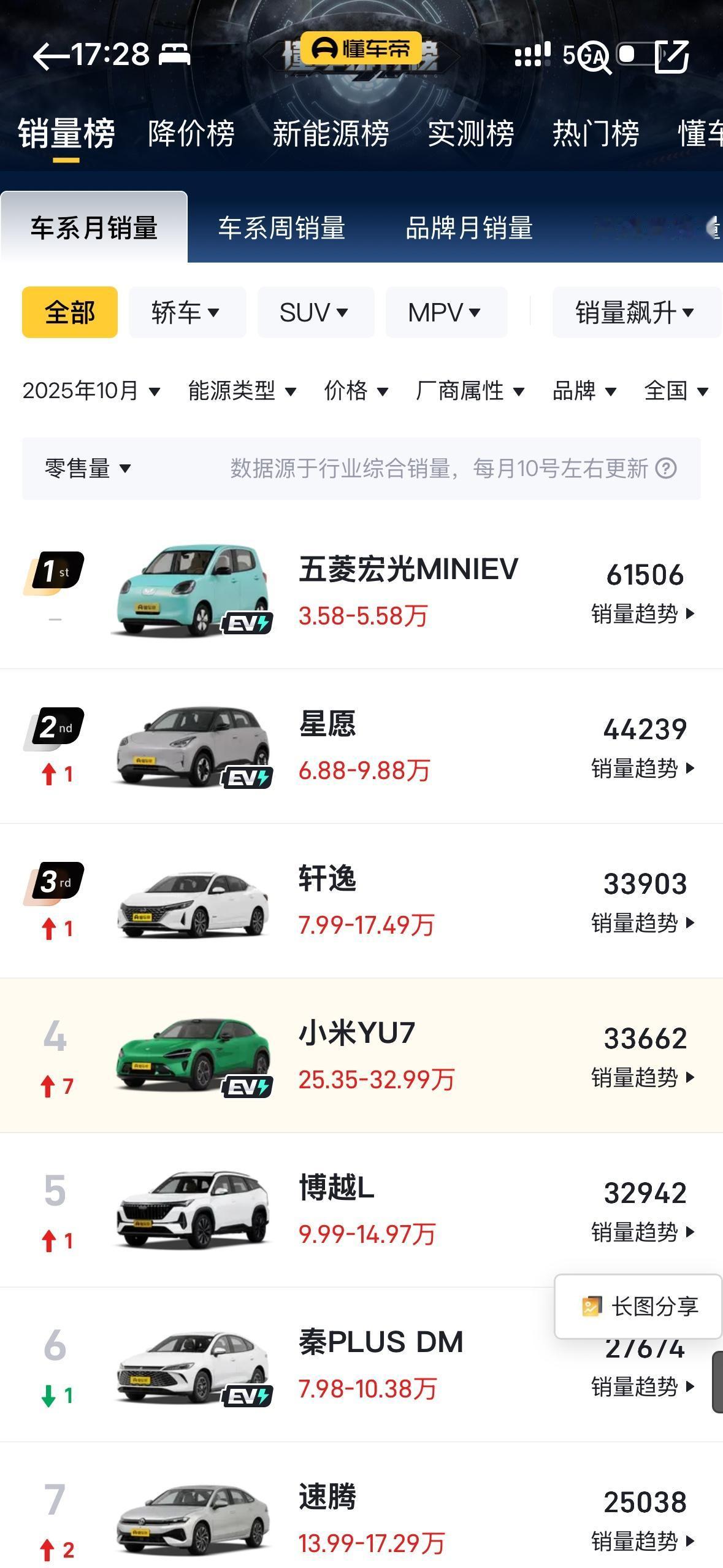Tap the EV badge on 五菱宏光MINIEV

click(248, 625)
